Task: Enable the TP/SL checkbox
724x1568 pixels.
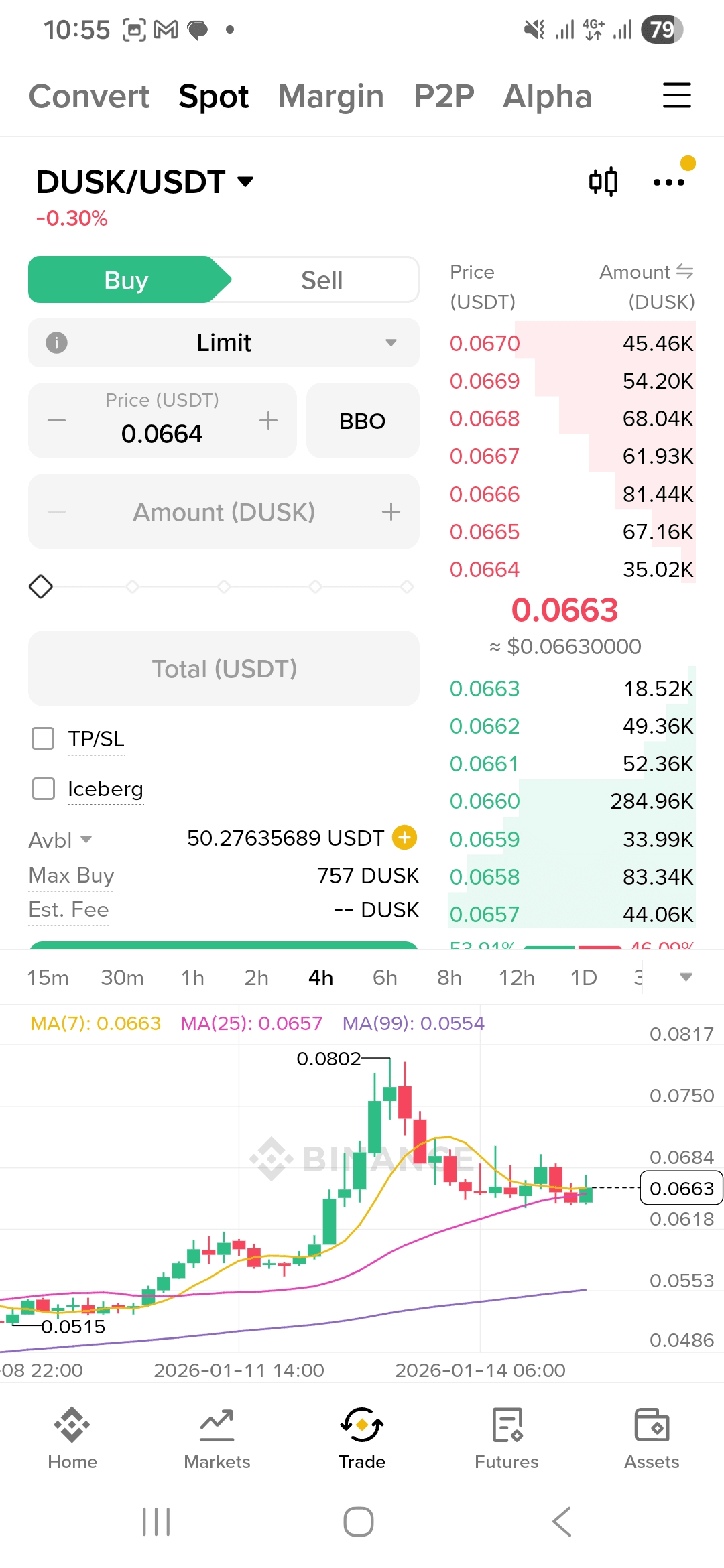Action: (44, 738)
